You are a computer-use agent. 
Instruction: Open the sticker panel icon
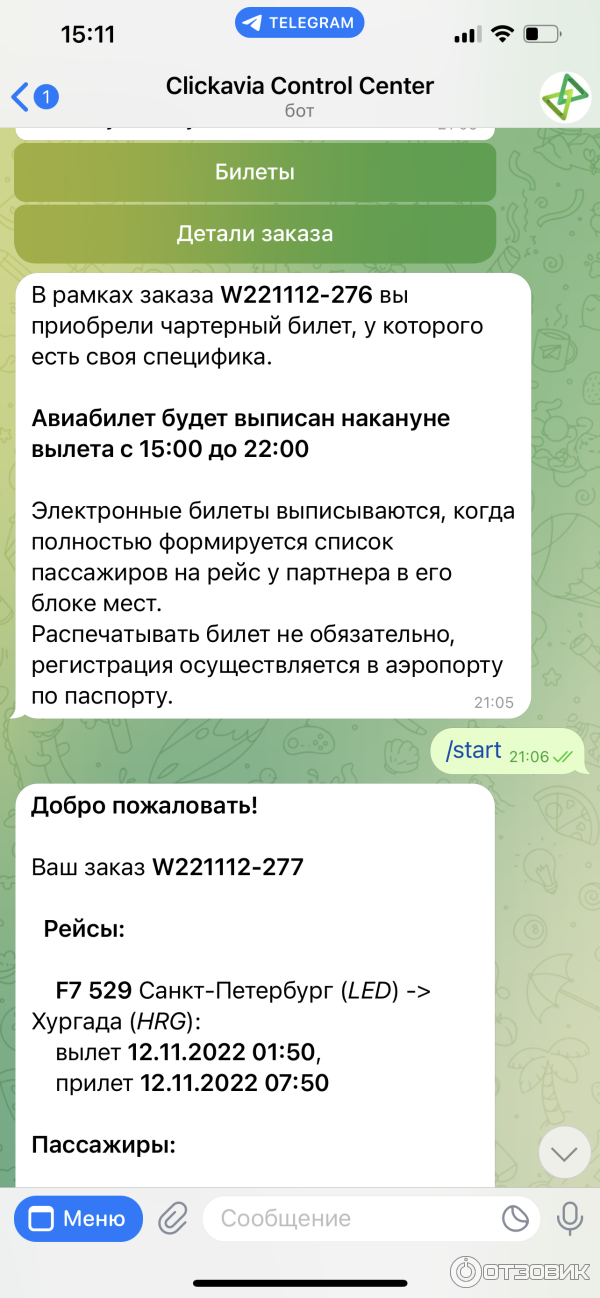515,1219
